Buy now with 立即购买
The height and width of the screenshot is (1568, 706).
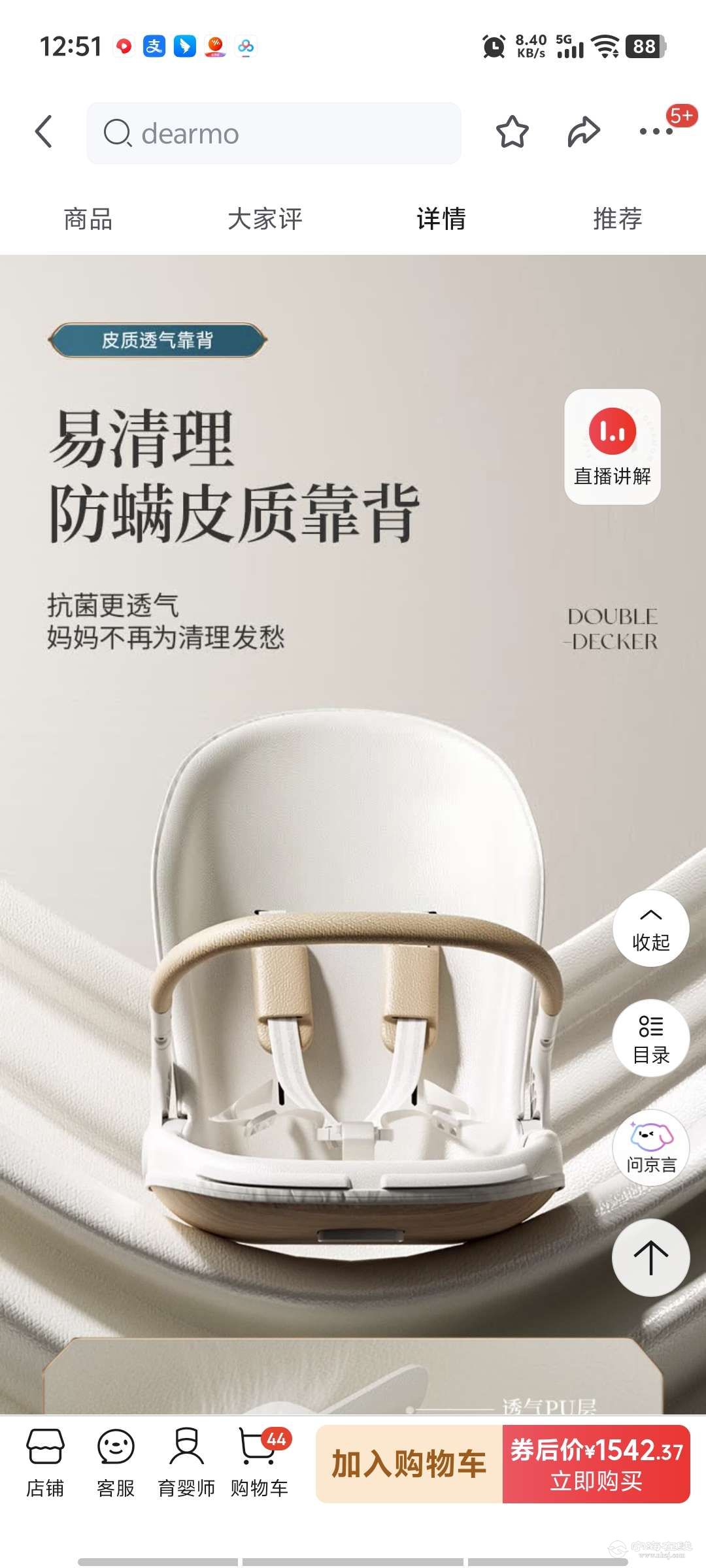click(x=596, y=1464)
